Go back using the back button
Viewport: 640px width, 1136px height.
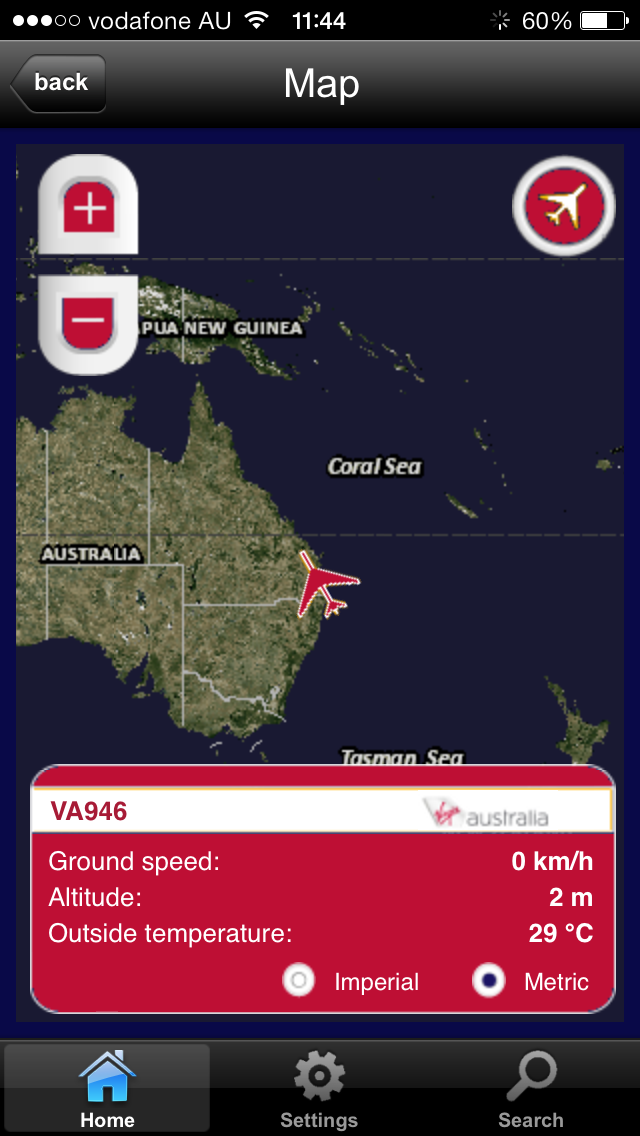click(59, 83)
